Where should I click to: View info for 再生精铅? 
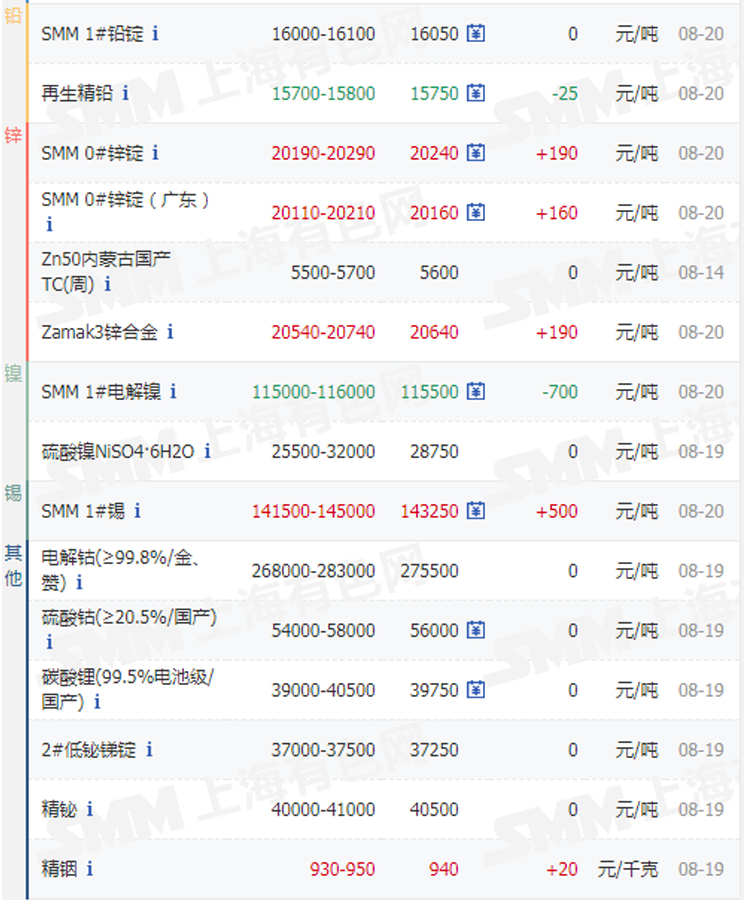(126, 94)
